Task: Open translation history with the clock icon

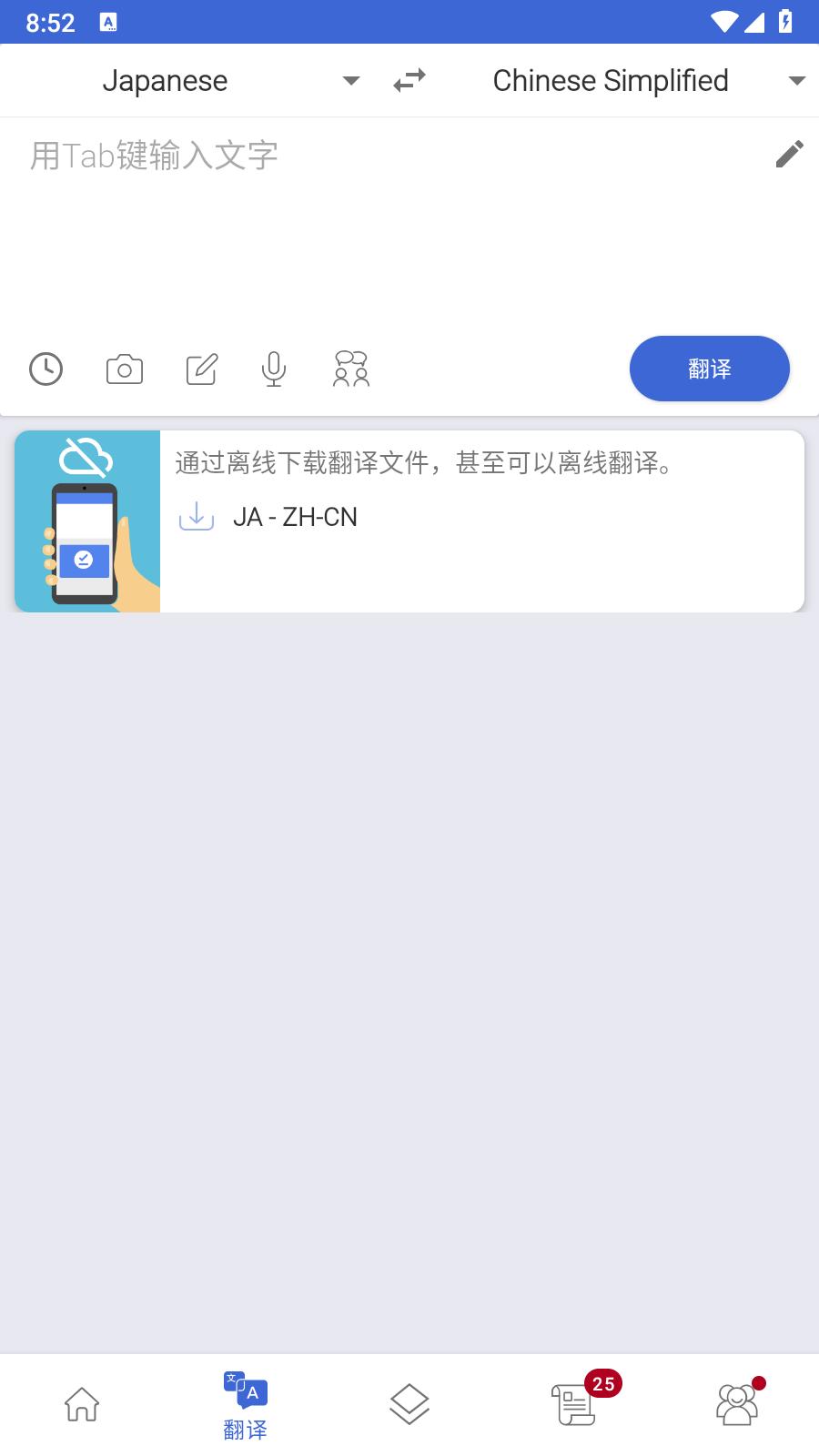Action: coord(45,369)
